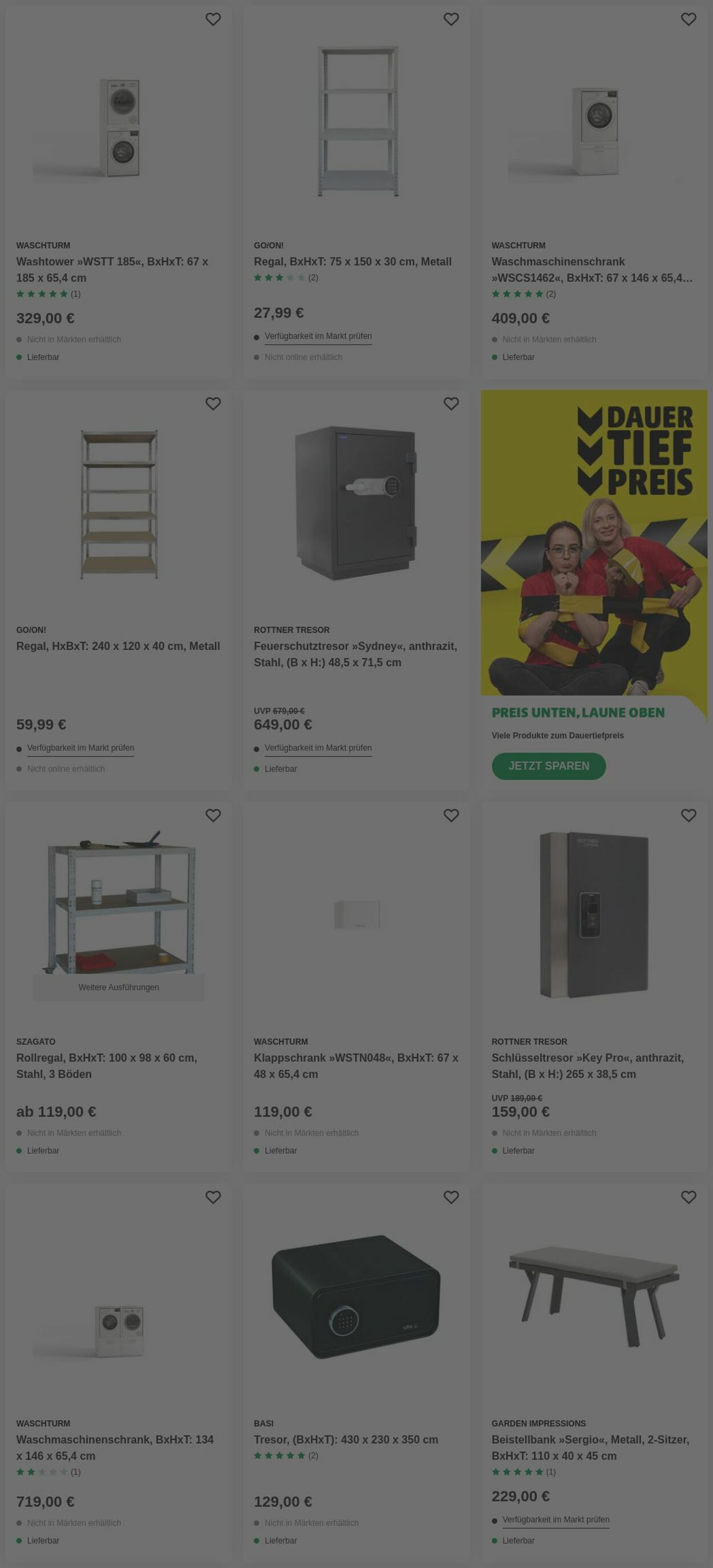Open the Washtower »WSTT 185« product card
Screen dimensions: 713x1568
coord(112,269)
